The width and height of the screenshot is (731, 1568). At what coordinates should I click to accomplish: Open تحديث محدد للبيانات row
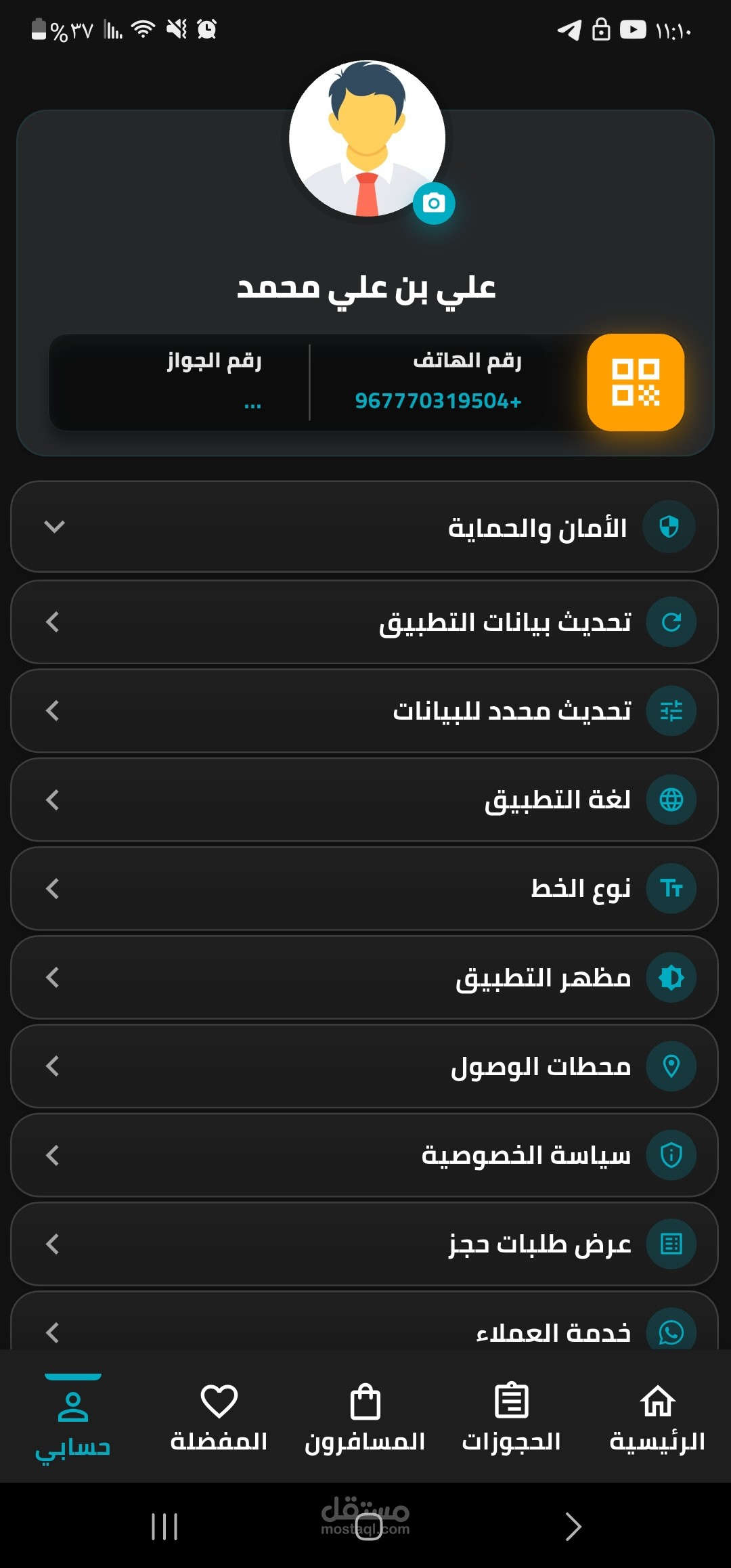(364, 711)
